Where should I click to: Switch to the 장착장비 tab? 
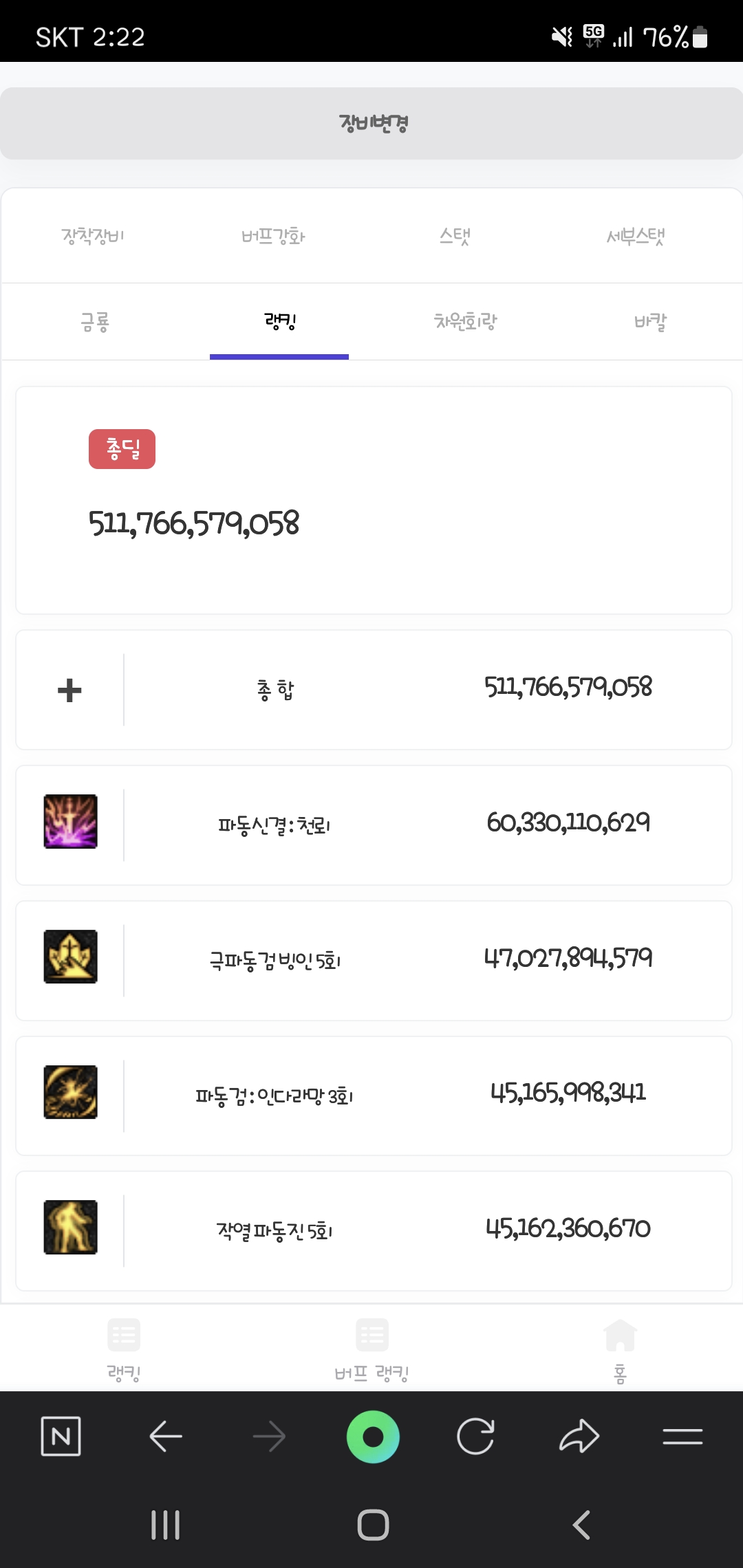pos(93,236)
